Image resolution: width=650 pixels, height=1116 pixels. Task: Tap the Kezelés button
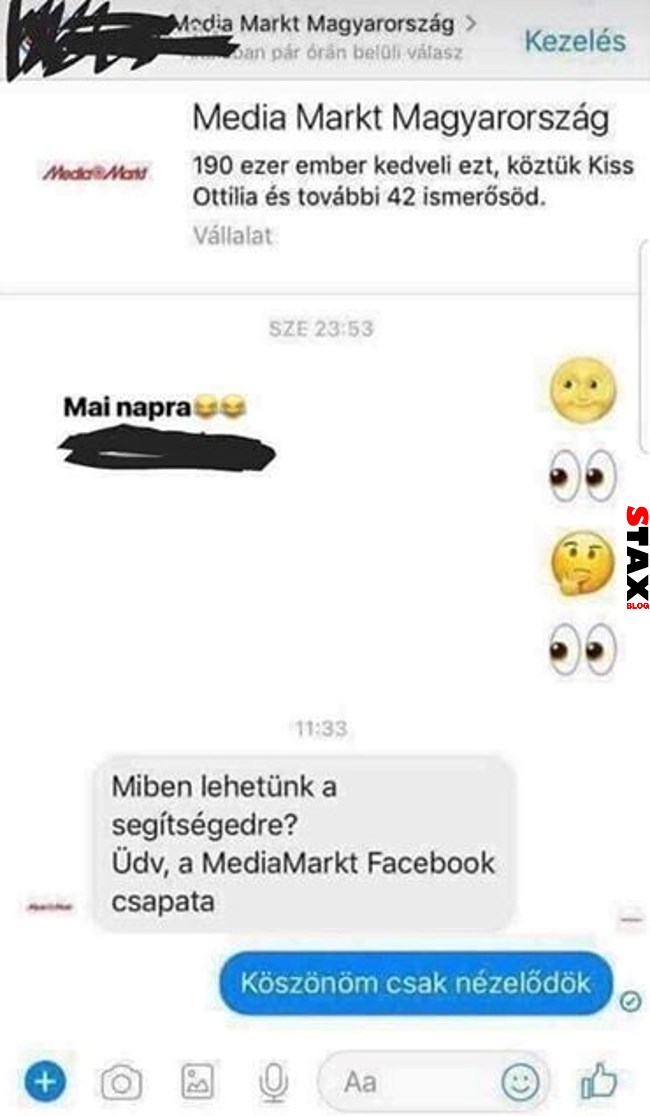pos(575,41)
